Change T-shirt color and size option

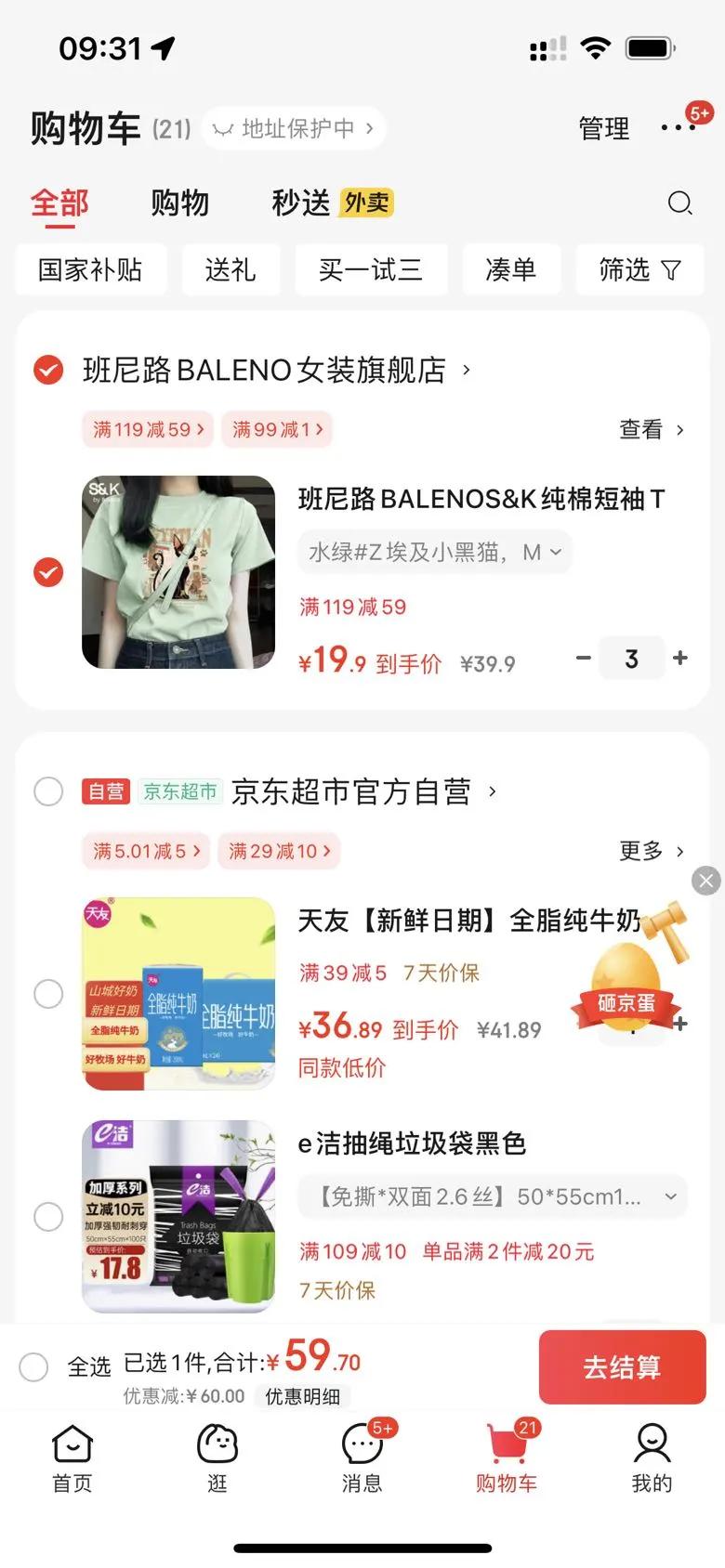point(434,553)
